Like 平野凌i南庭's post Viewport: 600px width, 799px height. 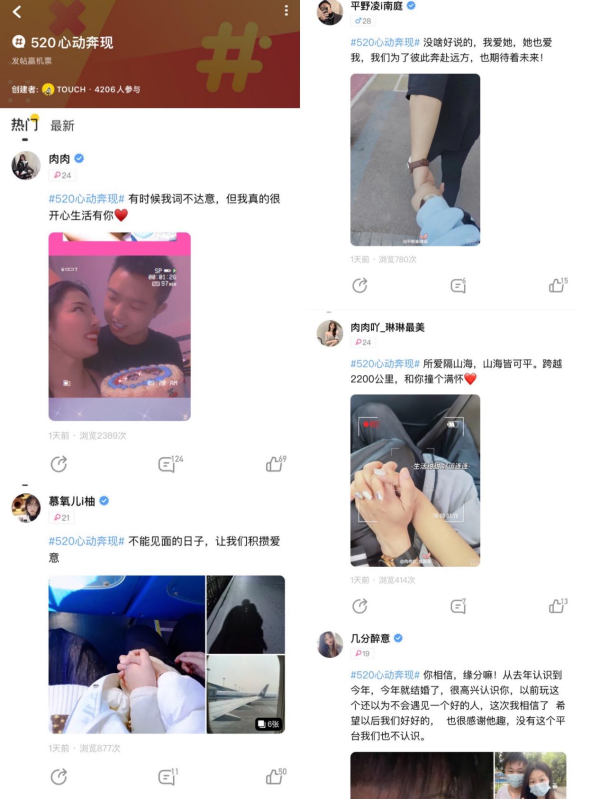(557, 286)
